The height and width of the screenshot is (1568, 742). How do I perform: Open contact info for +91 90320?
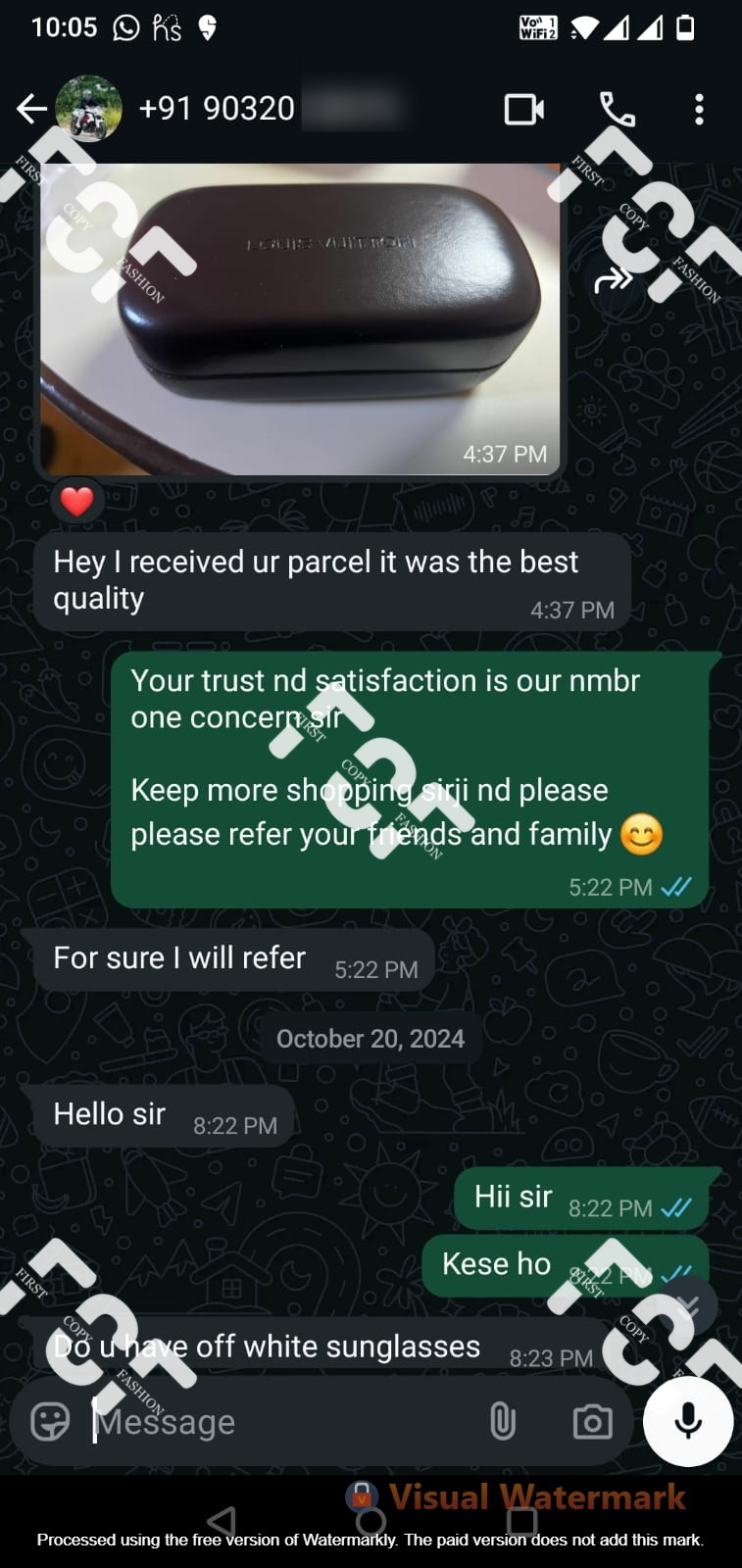pyautogui.click(x=218, y=109)
